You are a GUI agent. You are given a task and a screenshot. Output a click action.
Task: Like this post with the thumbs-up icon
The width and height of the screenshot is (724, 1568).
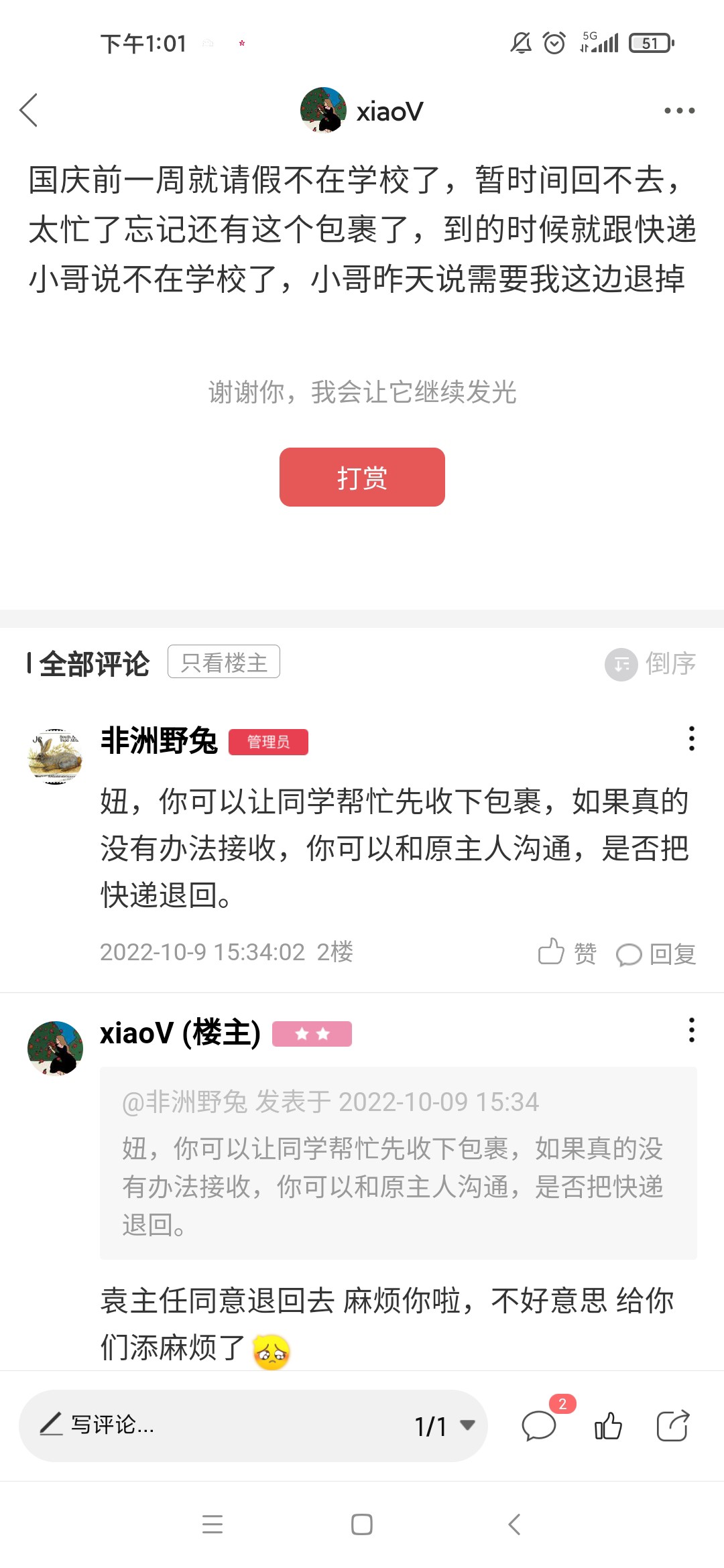pos(608,1425)
